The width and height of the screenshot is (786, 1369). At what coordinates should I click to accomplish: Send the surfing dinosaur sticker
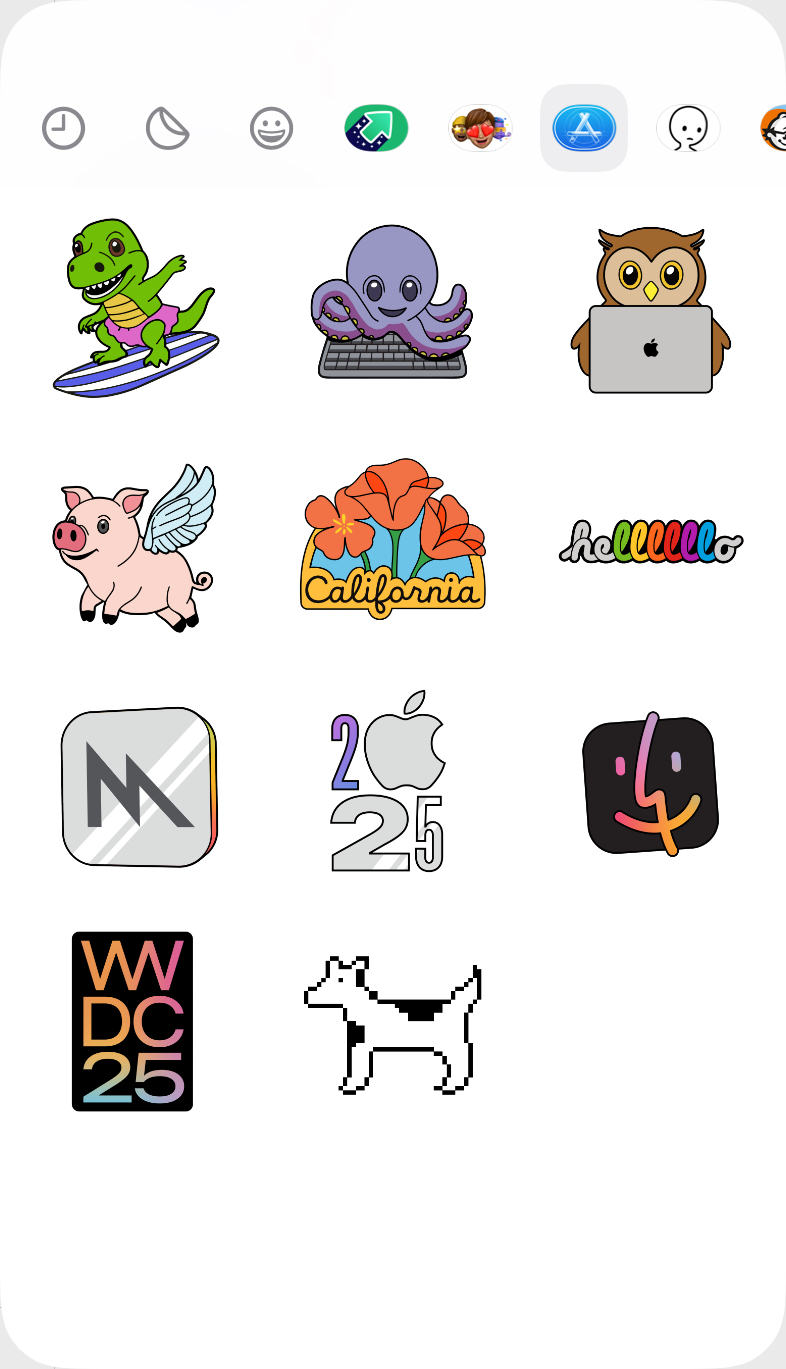(135, 307)
